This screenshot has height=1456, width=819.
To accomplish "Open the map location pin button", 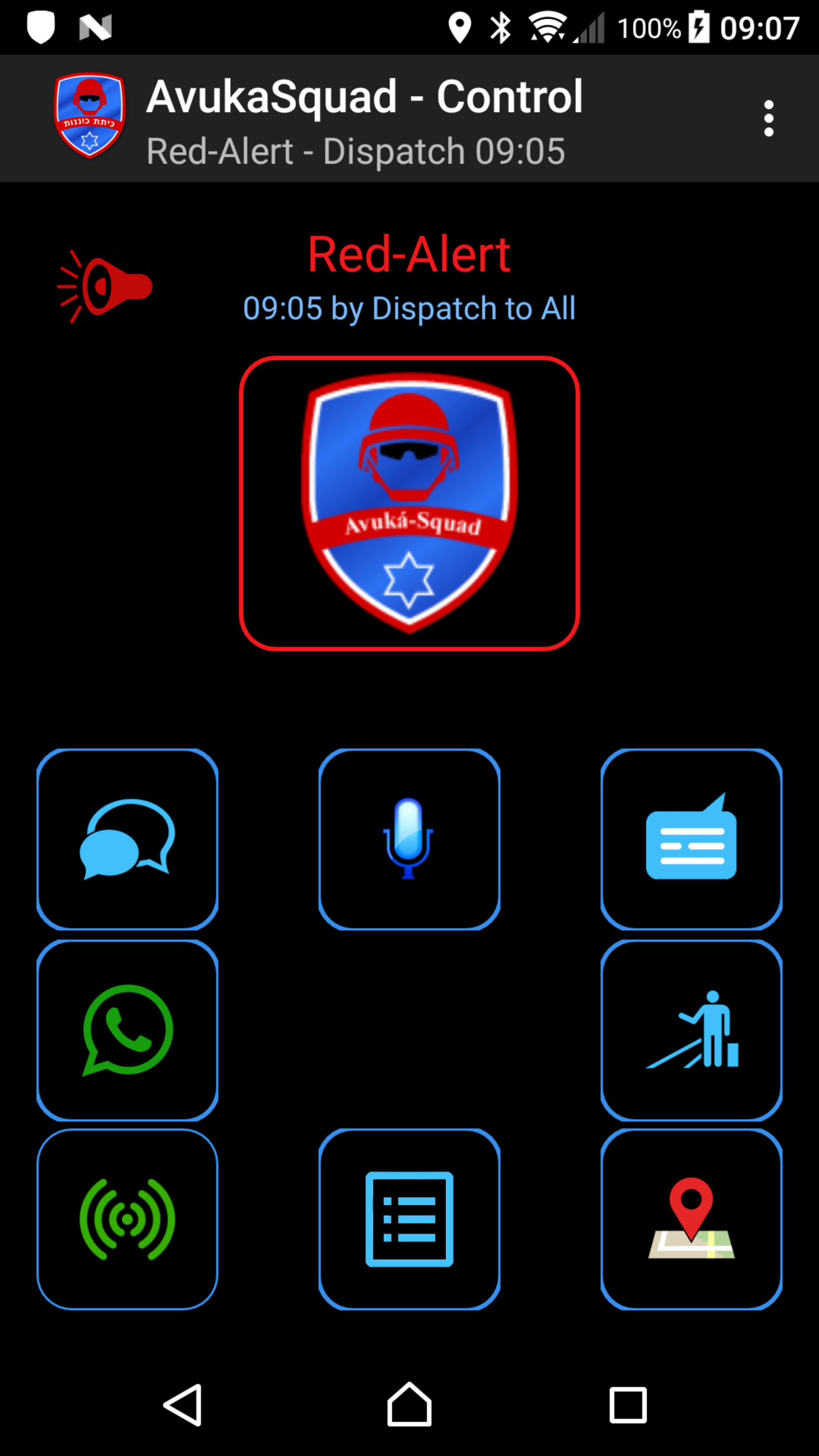I will click(691, 1219).
